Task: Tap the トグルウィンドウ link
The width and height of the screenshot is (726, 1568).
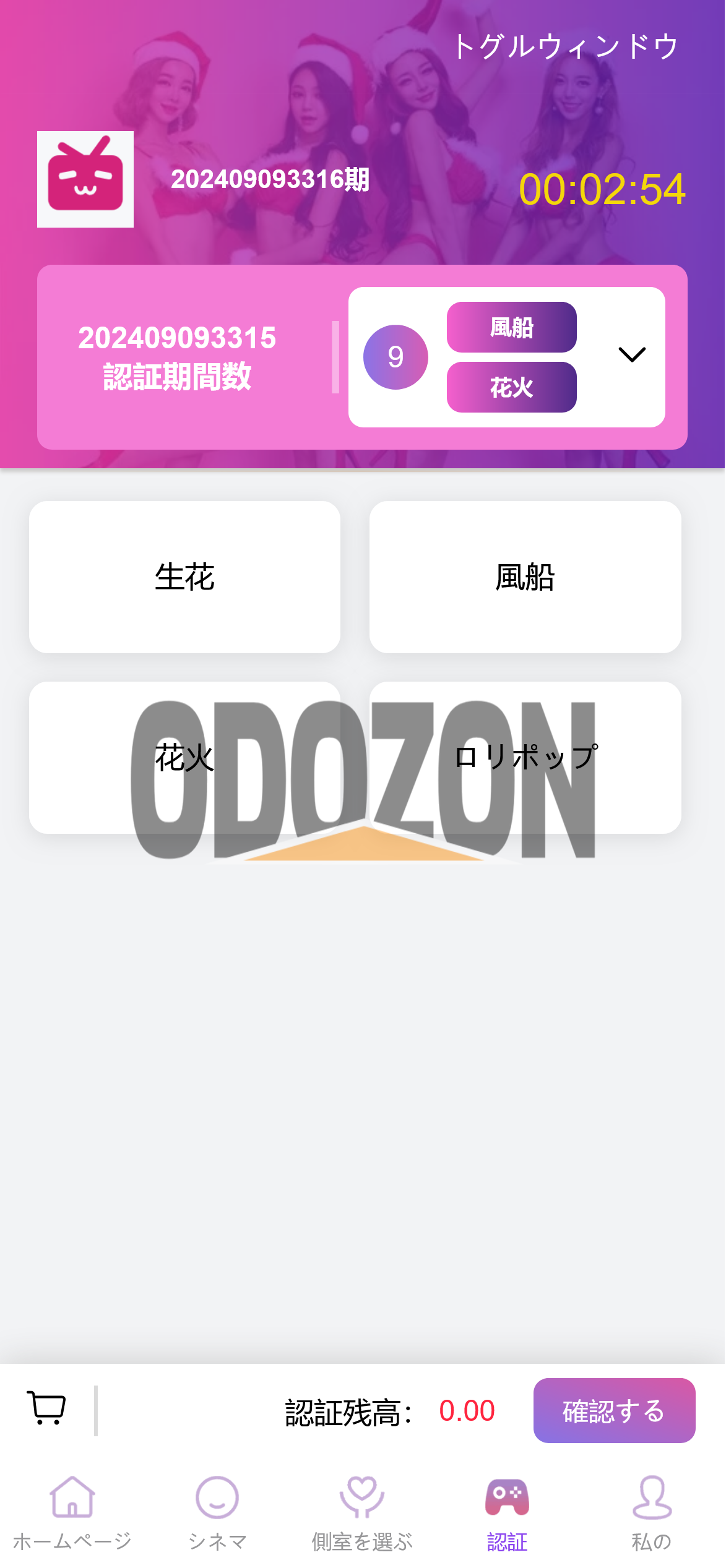Action: 566,47
